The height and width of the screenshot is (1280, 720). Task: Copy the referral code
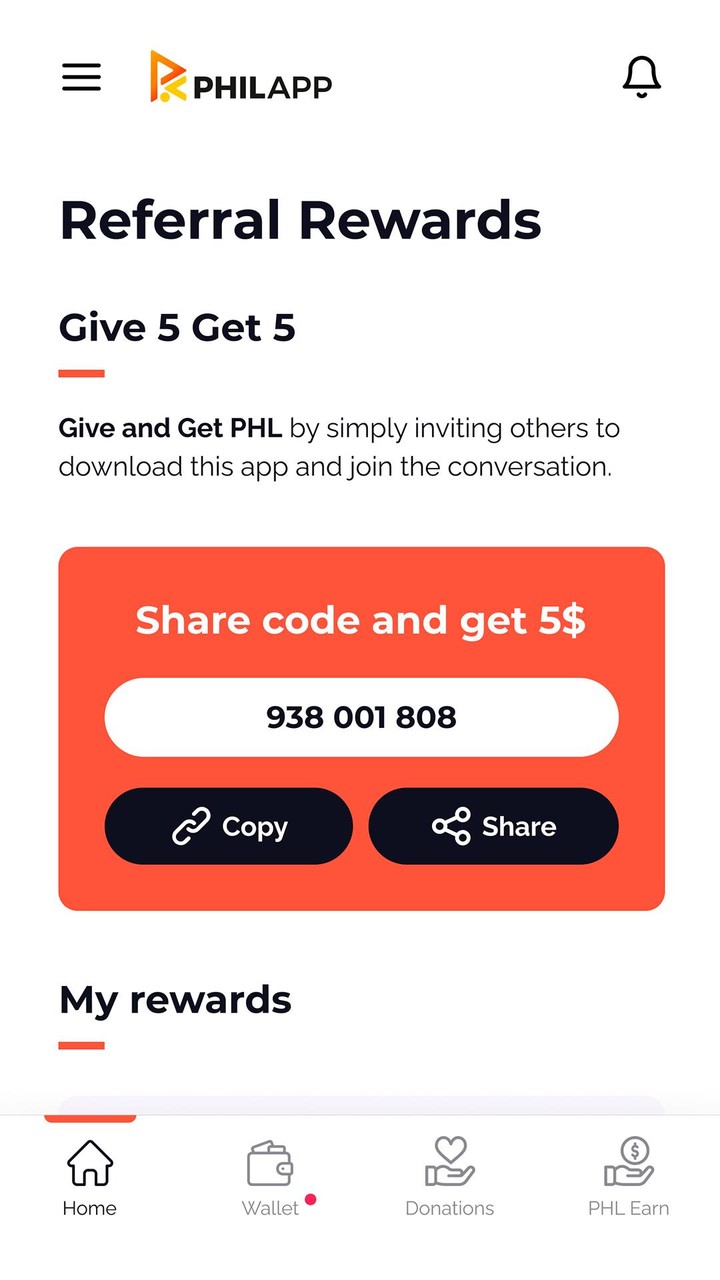point(229,826)
